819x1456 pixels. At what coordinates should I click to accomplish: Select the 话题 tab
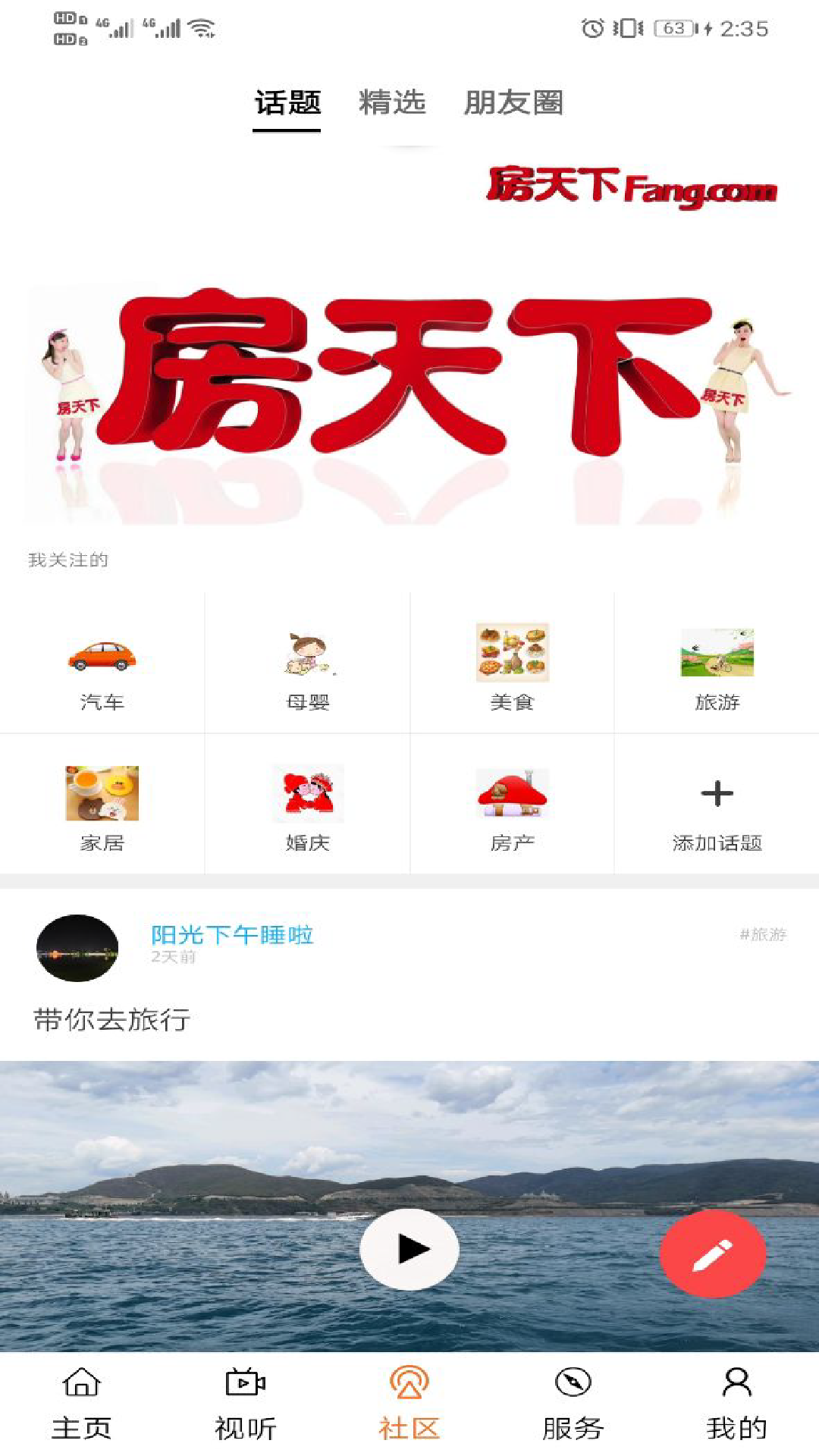point(287,102)
